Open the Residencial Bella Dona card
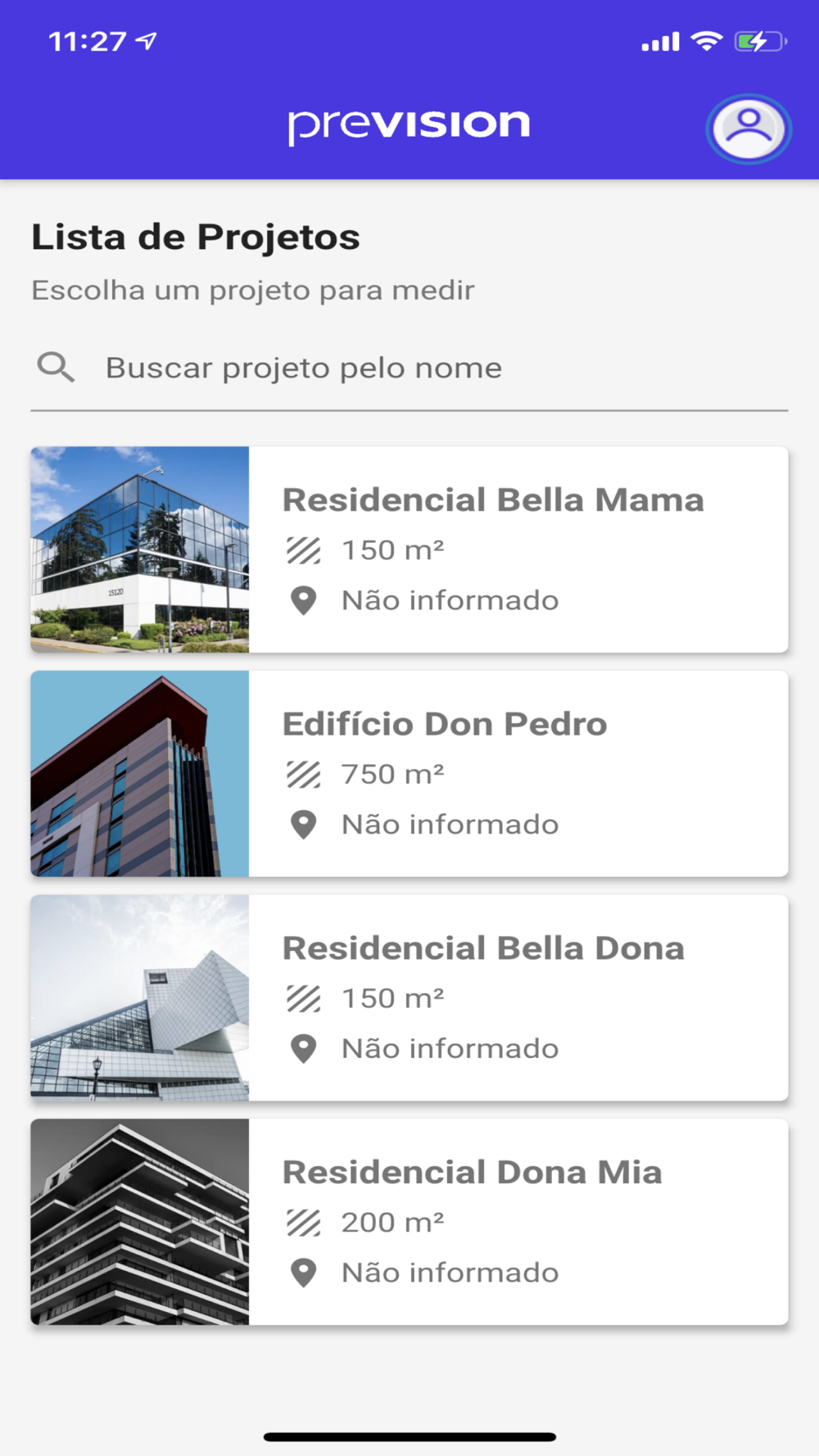The image size is (819, 1456). click(x=409, y=997)
